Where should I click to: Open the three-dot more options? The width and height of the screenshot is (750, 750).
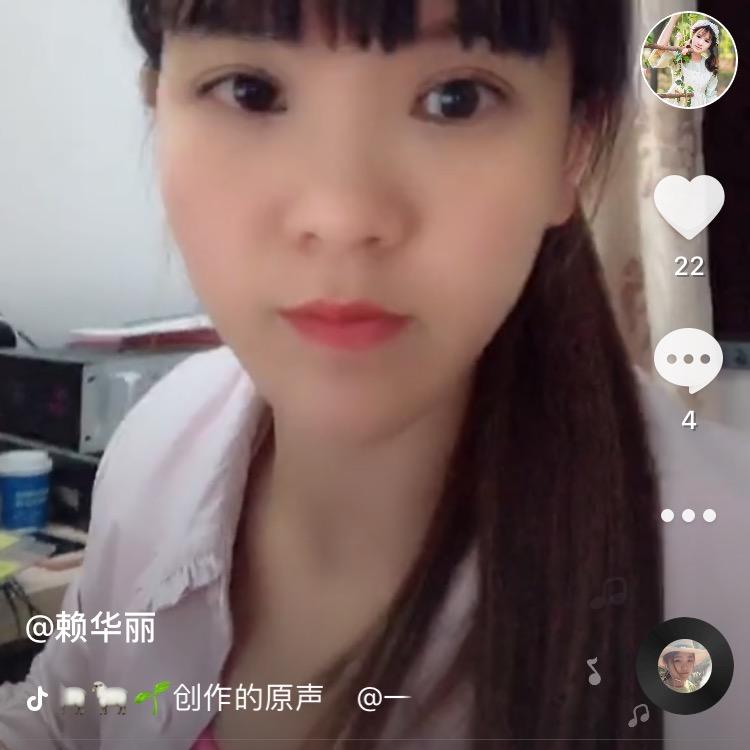click(689, 516)
